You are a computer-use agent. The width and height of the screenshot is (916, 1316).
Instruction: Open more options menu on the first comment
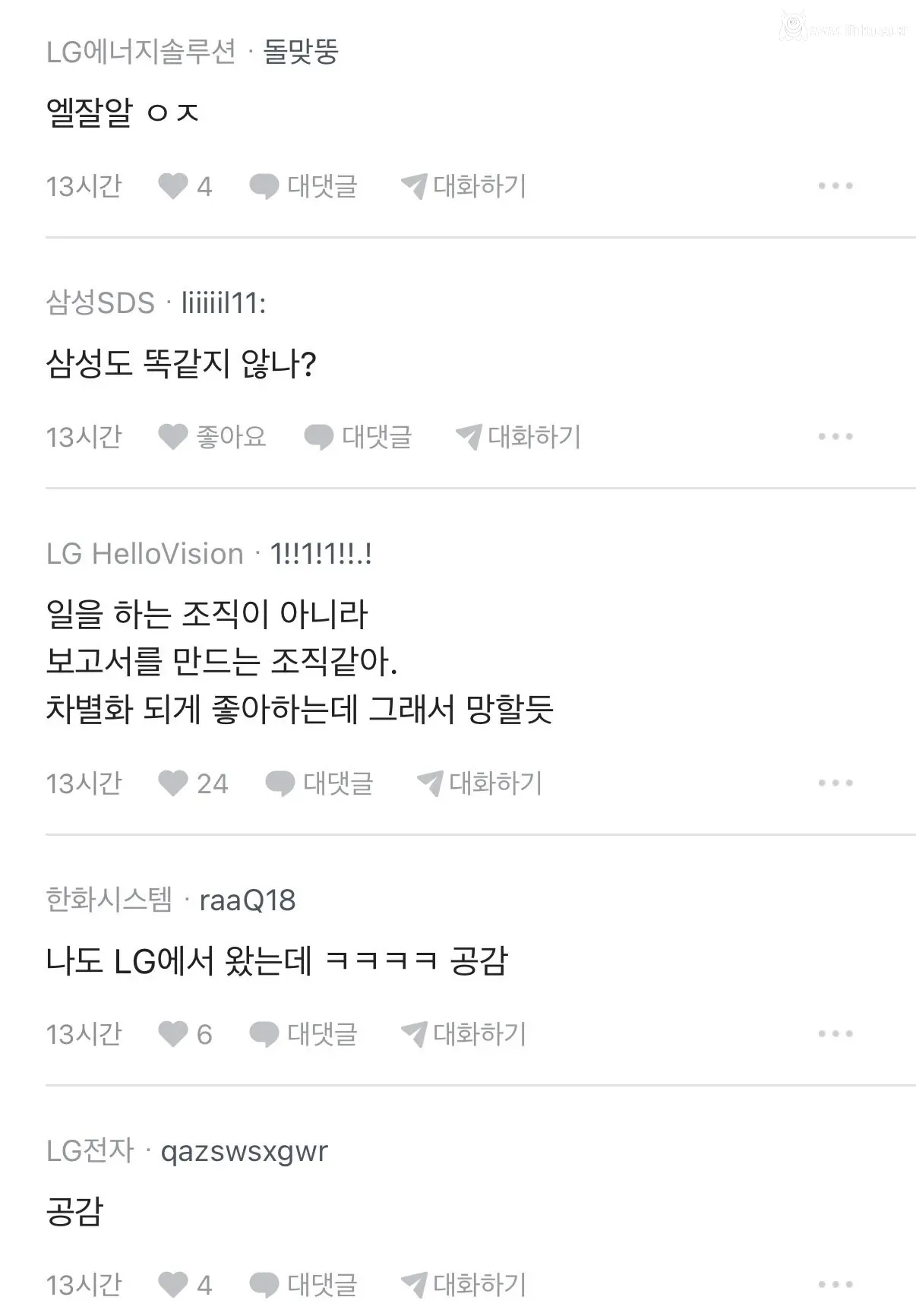tap(835, 184)
